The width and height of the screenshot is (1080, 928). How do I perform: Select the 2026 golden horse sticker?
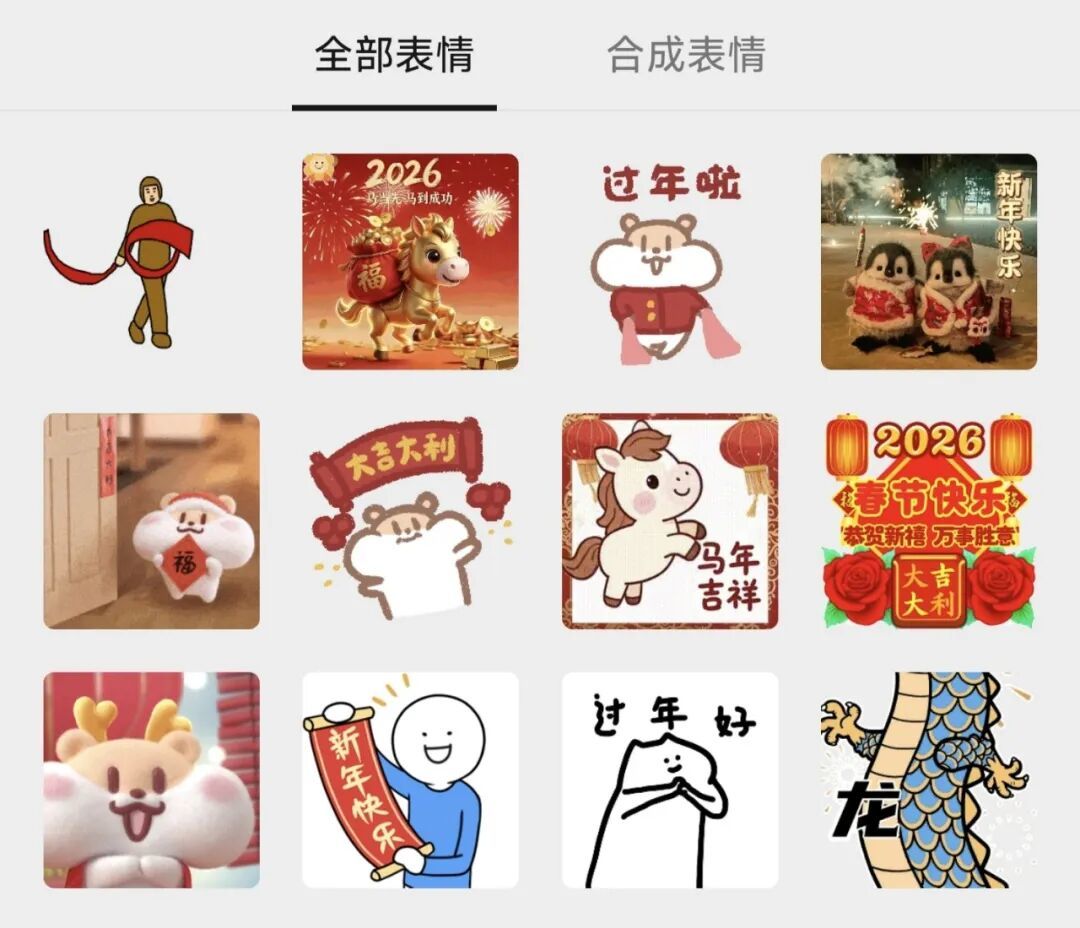point(410,261)
